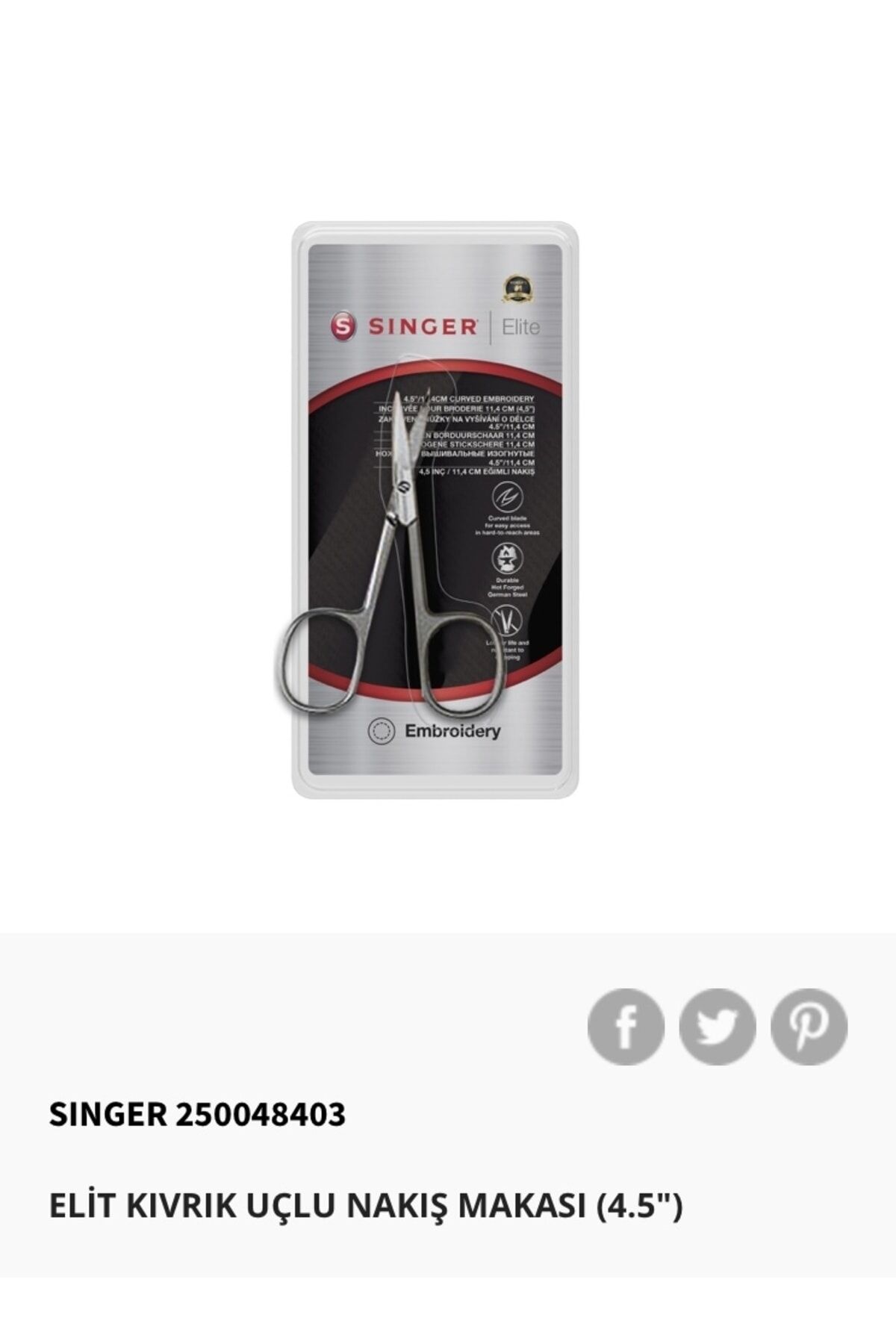
Task: Share the product on Facebook
Action: [x=626, y=1027]
